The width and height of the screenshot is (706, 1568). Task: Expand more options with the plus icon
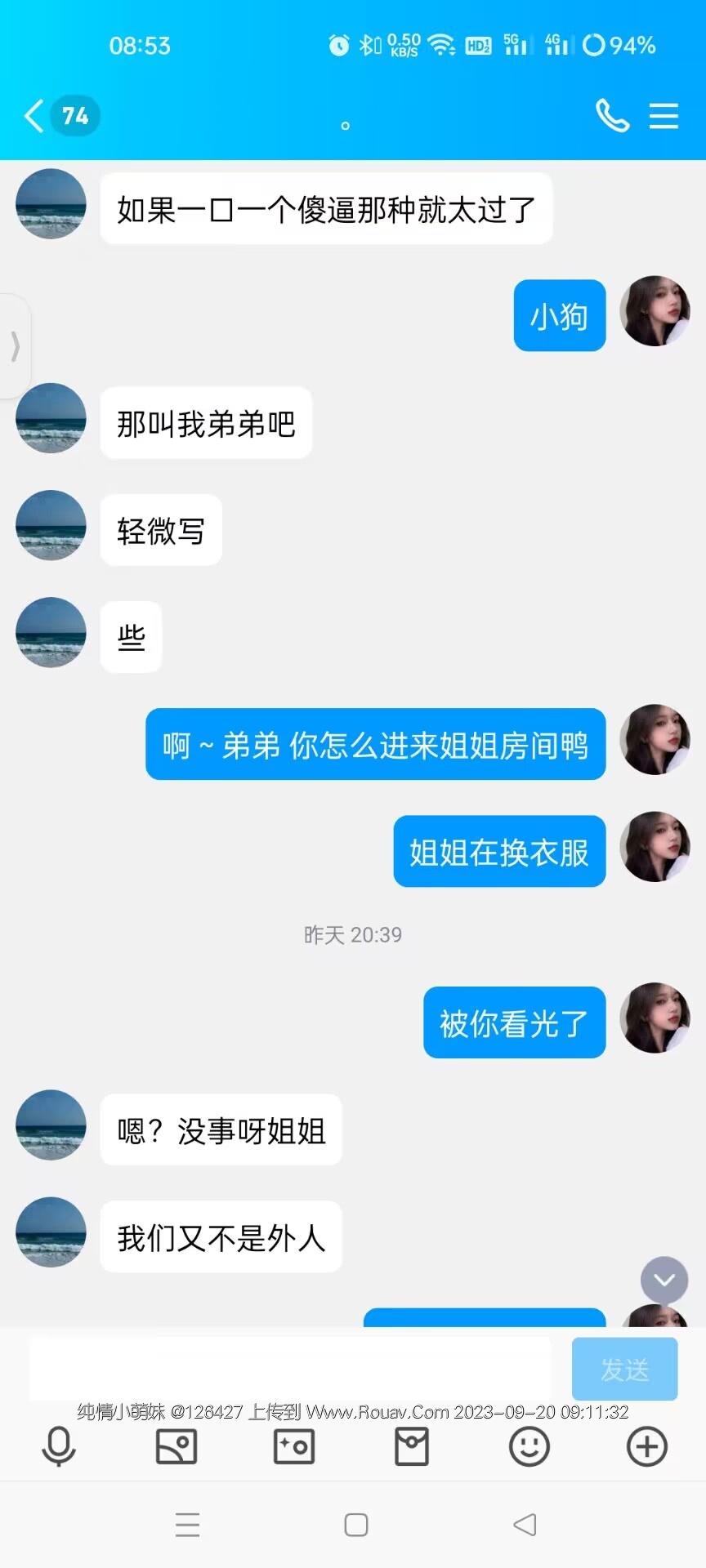(647, 1447)
